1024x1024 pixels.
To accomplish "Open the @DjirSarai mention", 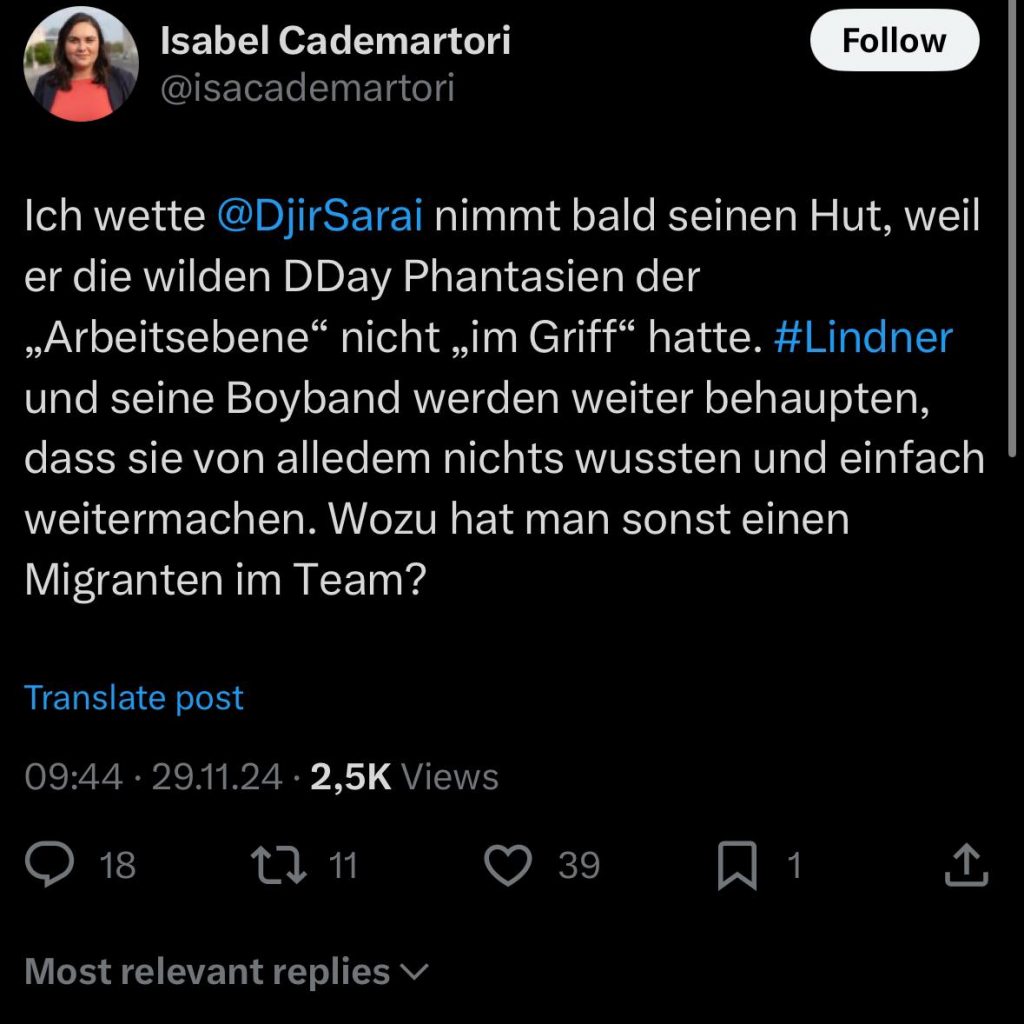I will pyautogui.click(x=320, y=218).
